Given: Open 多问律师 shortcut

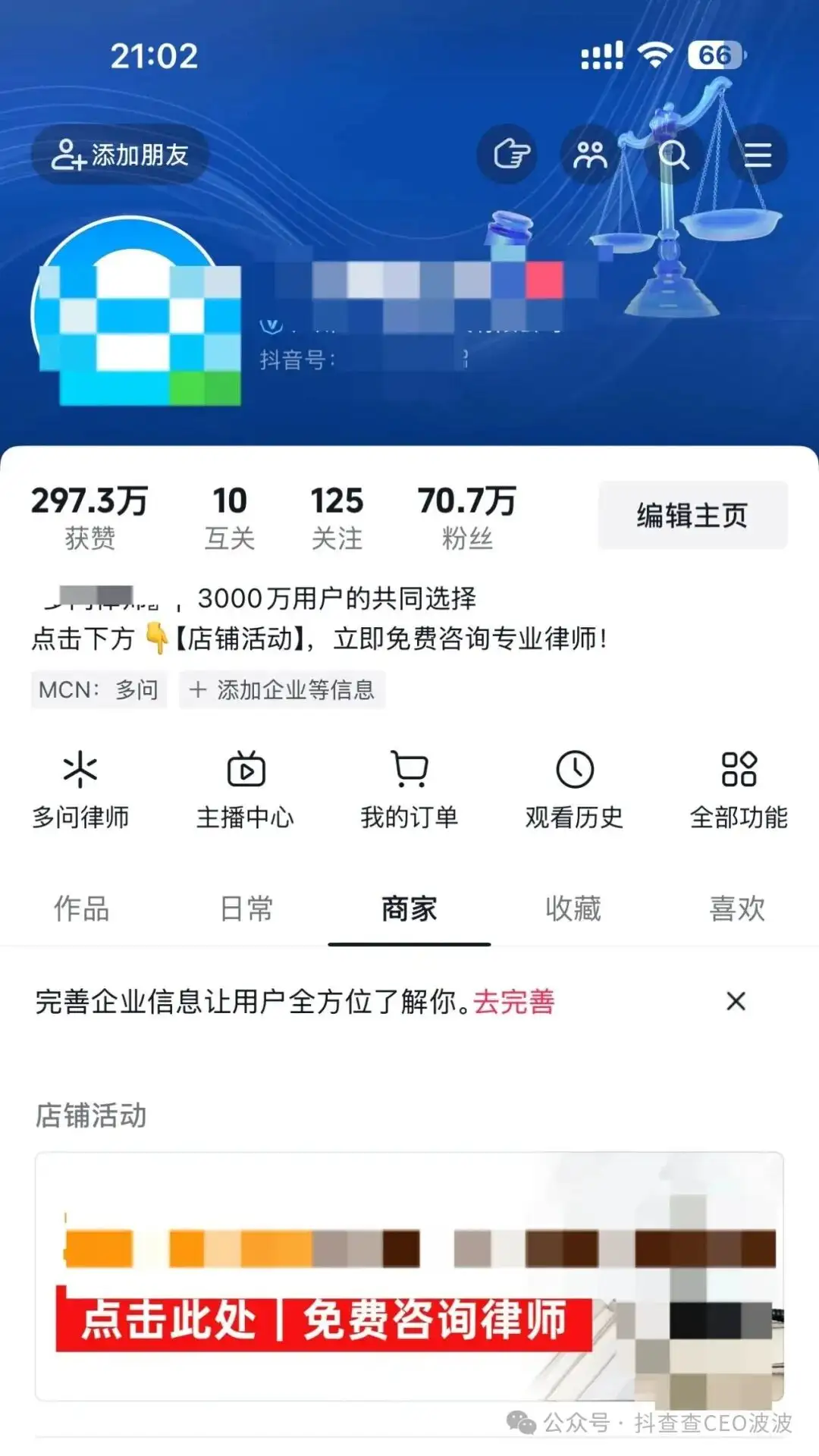Looking at the screenshot, I should tap(80, 789).
